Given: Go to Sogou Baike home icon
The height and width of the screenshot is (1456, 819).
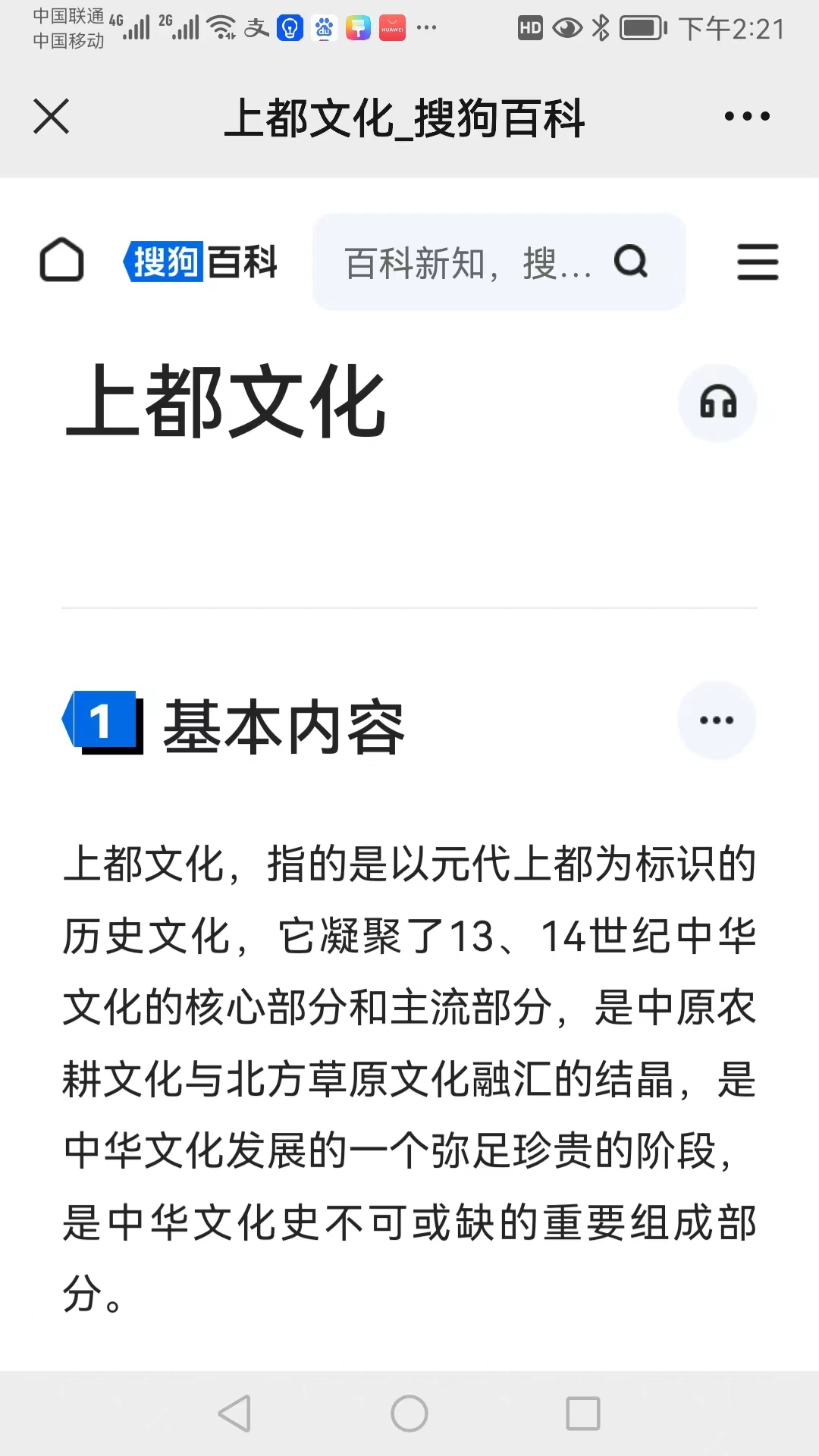Looking at the screenshot, I should coord(61,260).
